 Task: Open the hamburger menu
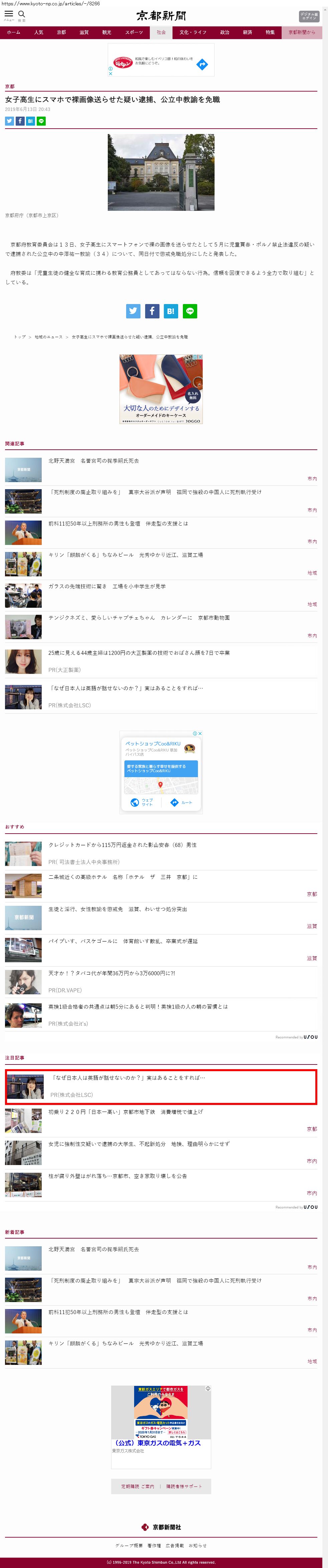8,15
